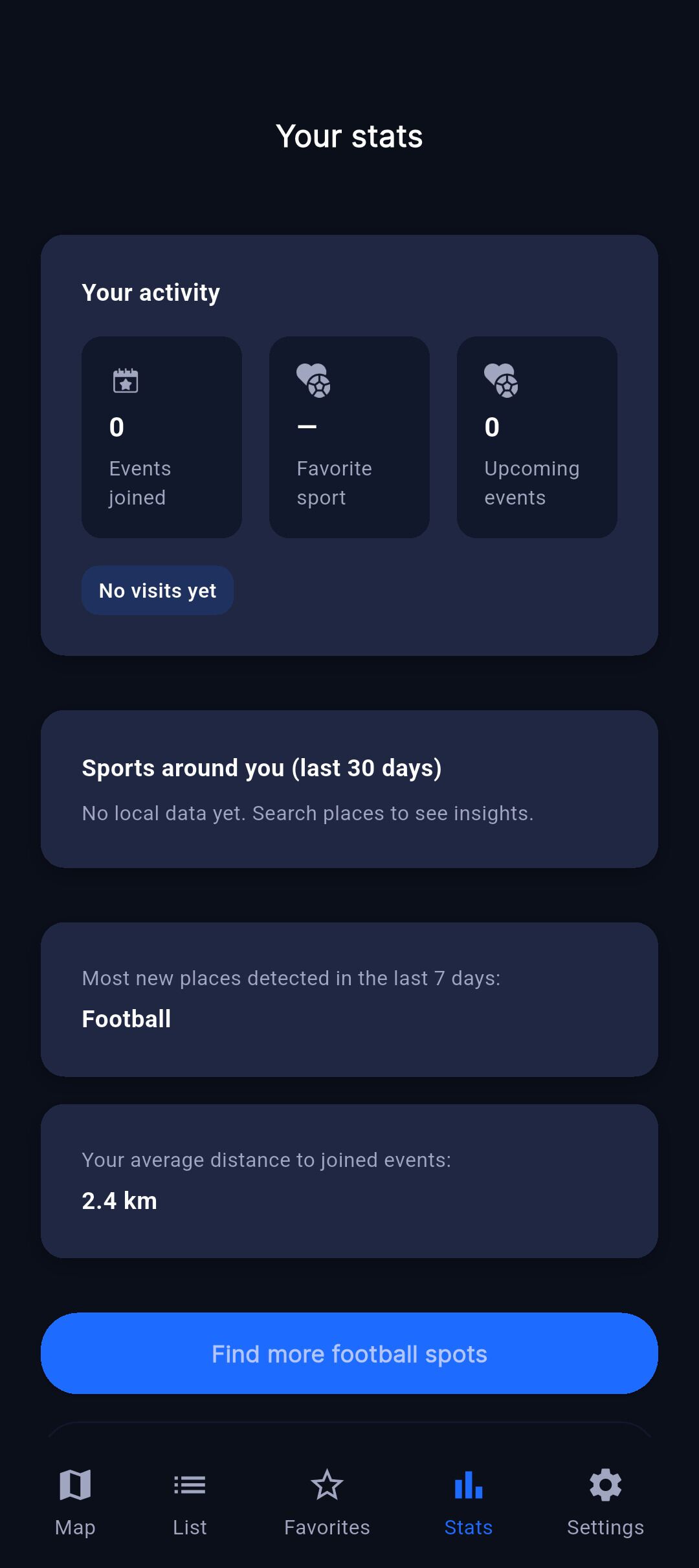Click the football-heart icon on Favorite sport
This screenshot has width=699, height=1568.
(x=313, y=381)
